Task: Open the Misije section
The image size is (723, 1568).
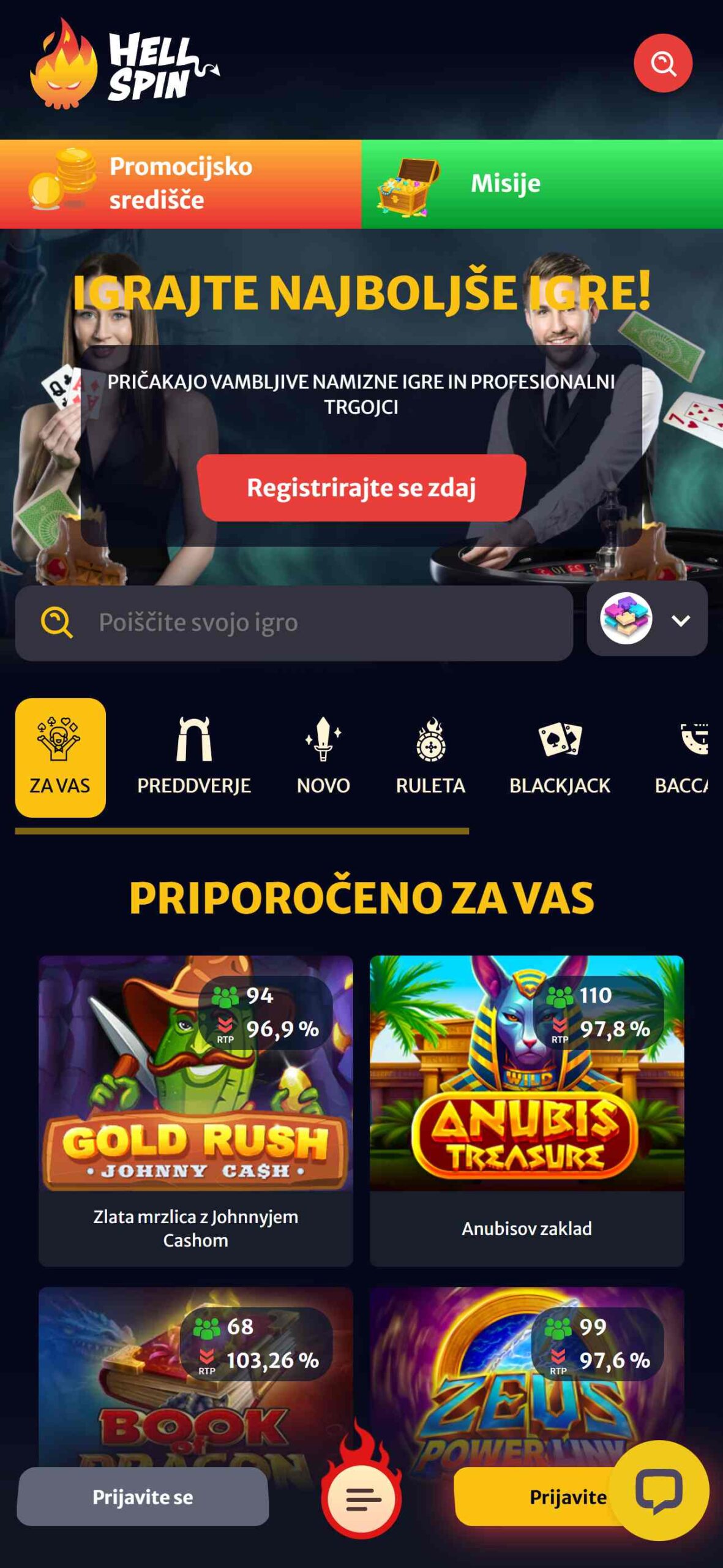Action: coord(542,184)
